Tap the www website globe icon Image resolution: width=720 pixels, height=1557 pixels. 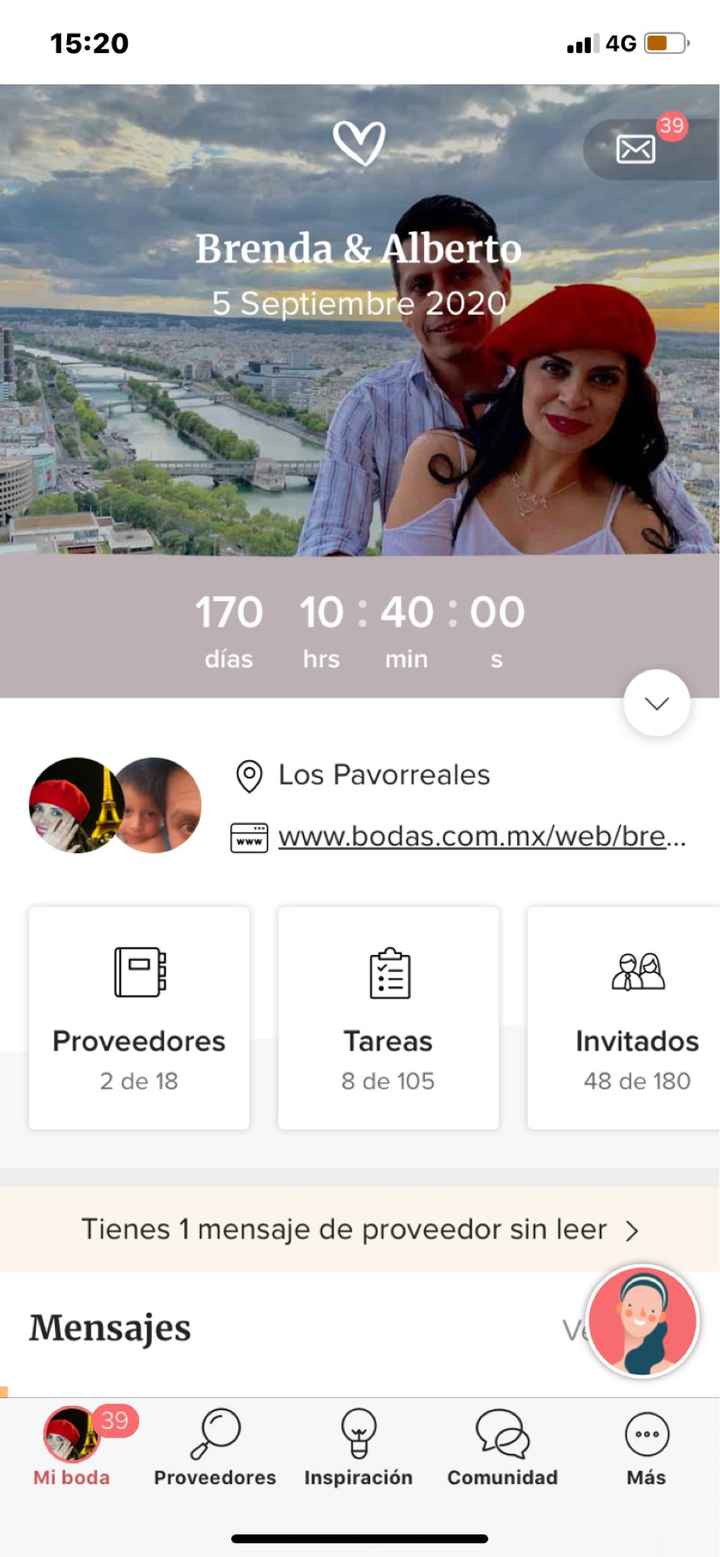point(248,838)
